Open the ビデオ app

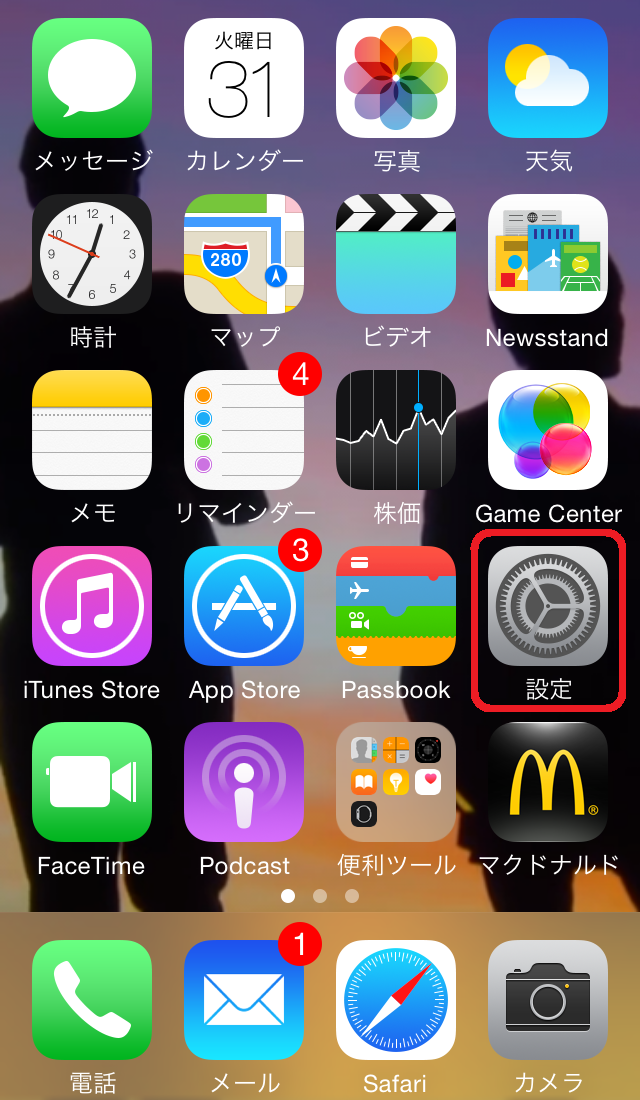396,254
